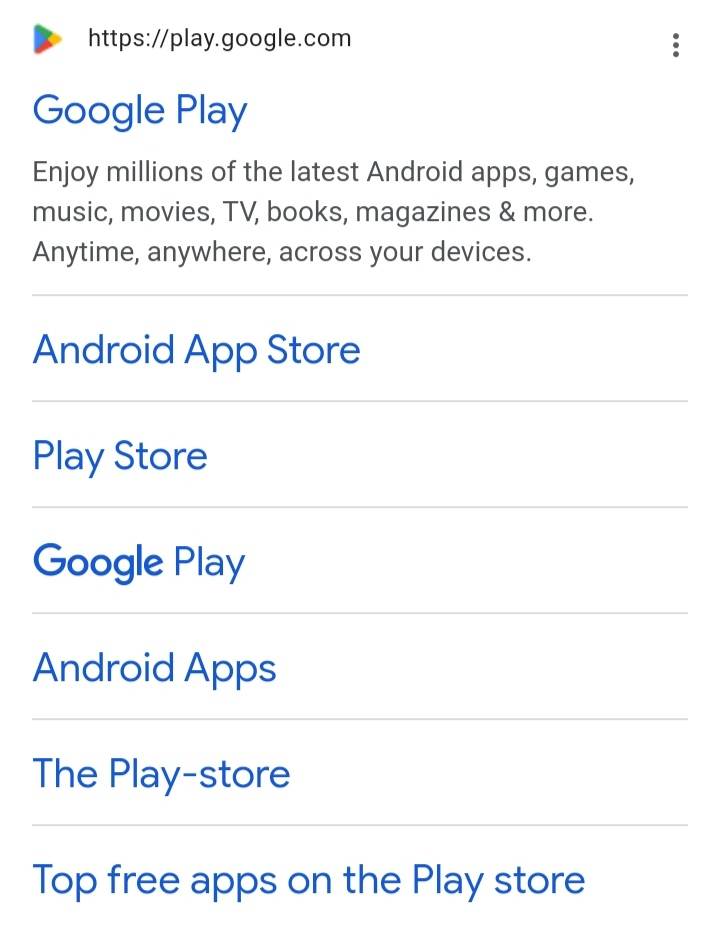Open the bold Google Play sitelink
Image resolution: width=720 pixels, height=926 pixels.
(x=139, y=562)
